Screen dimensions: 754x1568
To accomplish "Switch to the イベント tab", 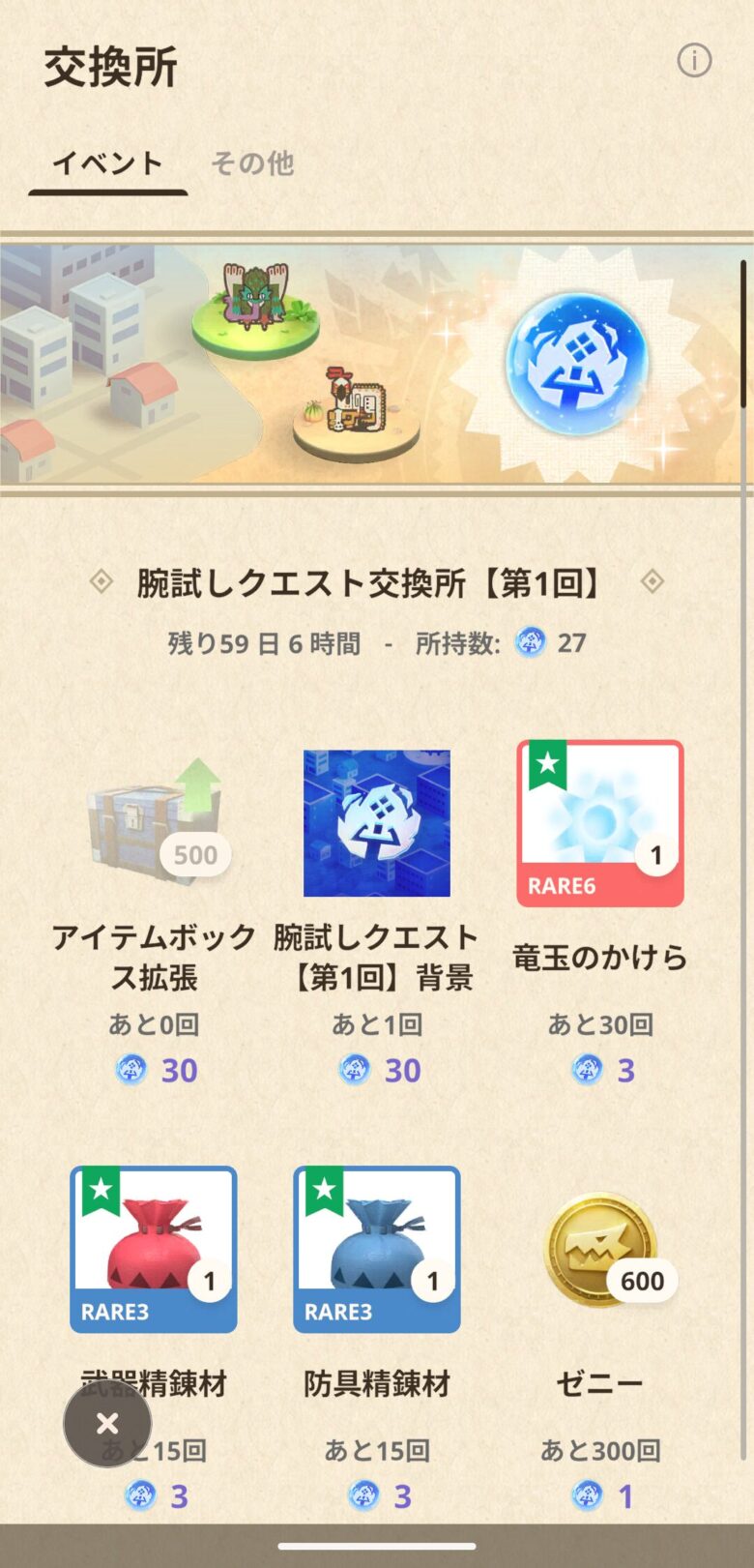I will pos(107,163).
